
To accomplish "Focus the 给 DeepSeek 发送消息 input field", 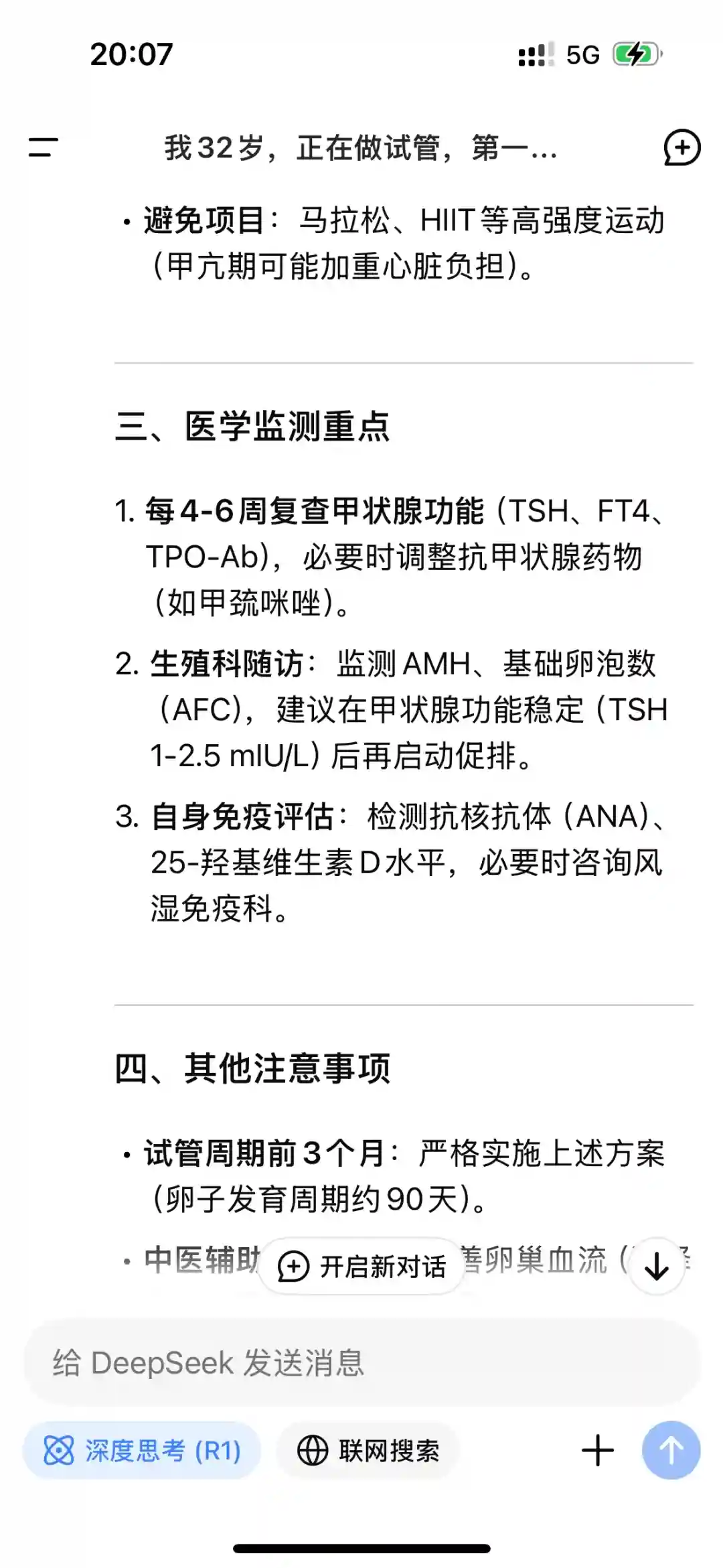I will 361,1363.
